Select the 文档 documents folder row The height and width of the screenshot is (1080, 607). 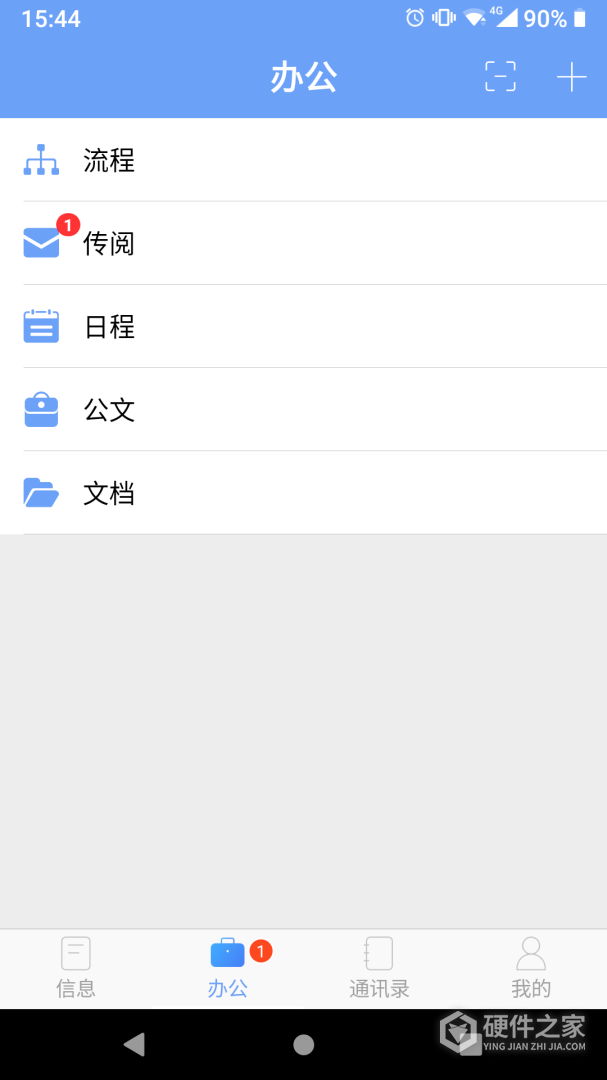303,493
